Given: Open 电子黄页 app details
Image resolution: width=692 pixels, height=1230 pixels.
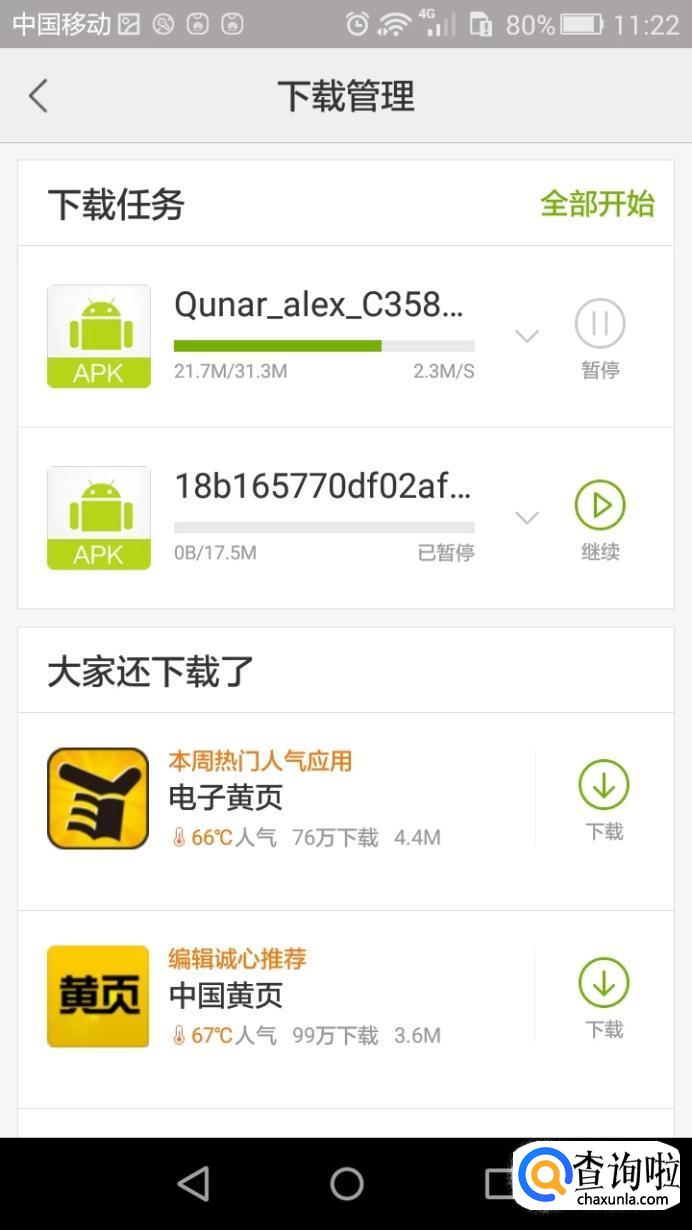Looking at the screenshot, I should 290,798.
